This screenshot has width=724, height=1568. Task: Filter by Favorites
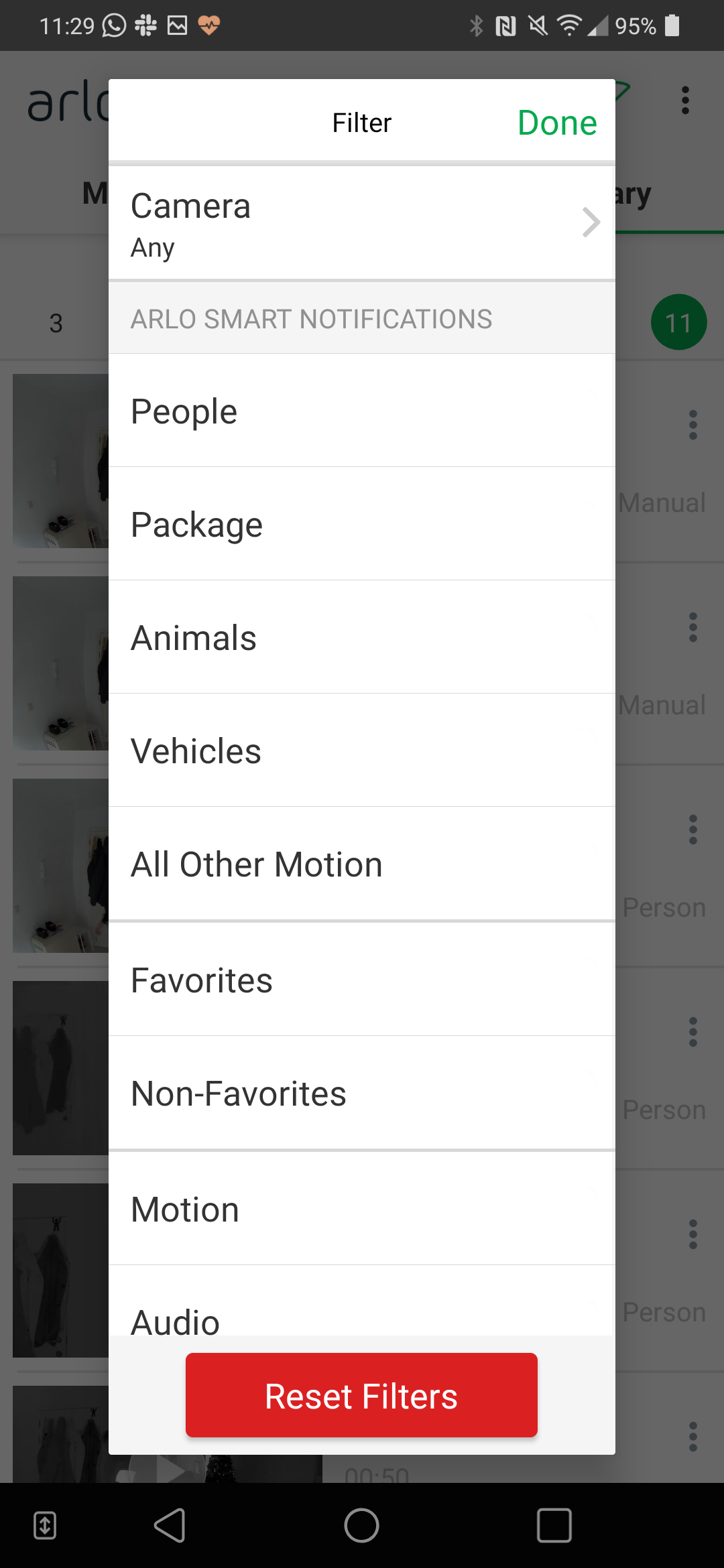click(362, 980)
